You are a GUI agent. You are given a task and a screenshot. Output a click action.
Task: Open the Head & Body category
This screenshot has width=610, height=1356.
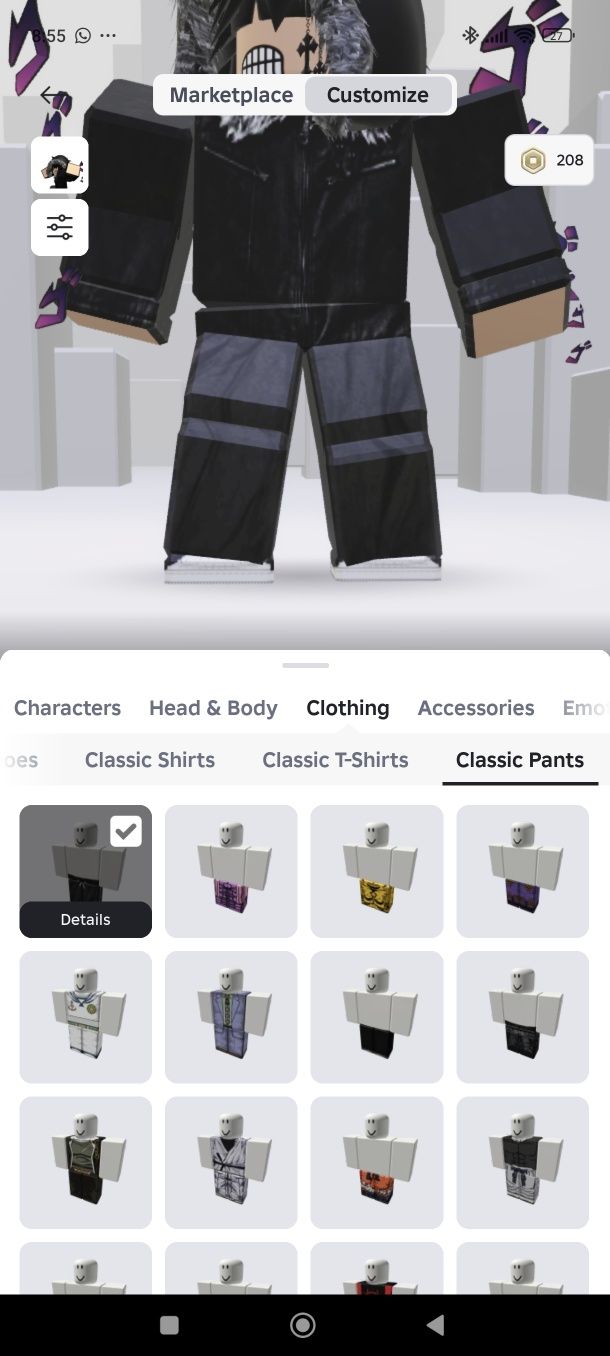(x=213, y=708)
